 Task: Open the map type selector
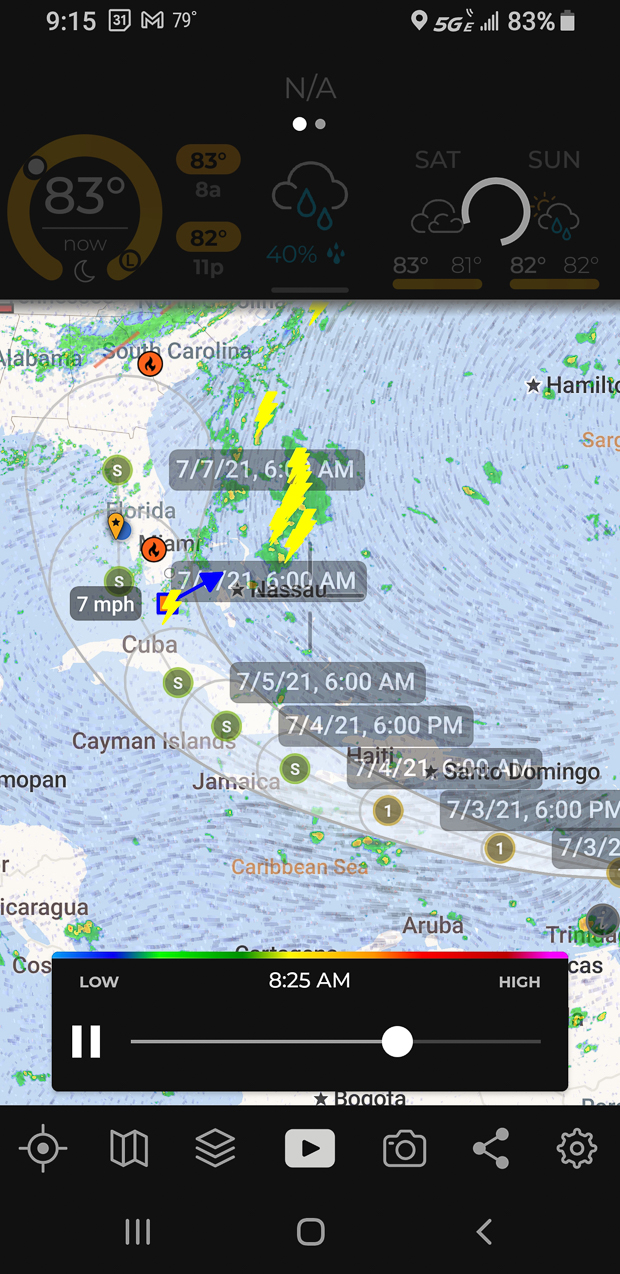[128, 1149]
